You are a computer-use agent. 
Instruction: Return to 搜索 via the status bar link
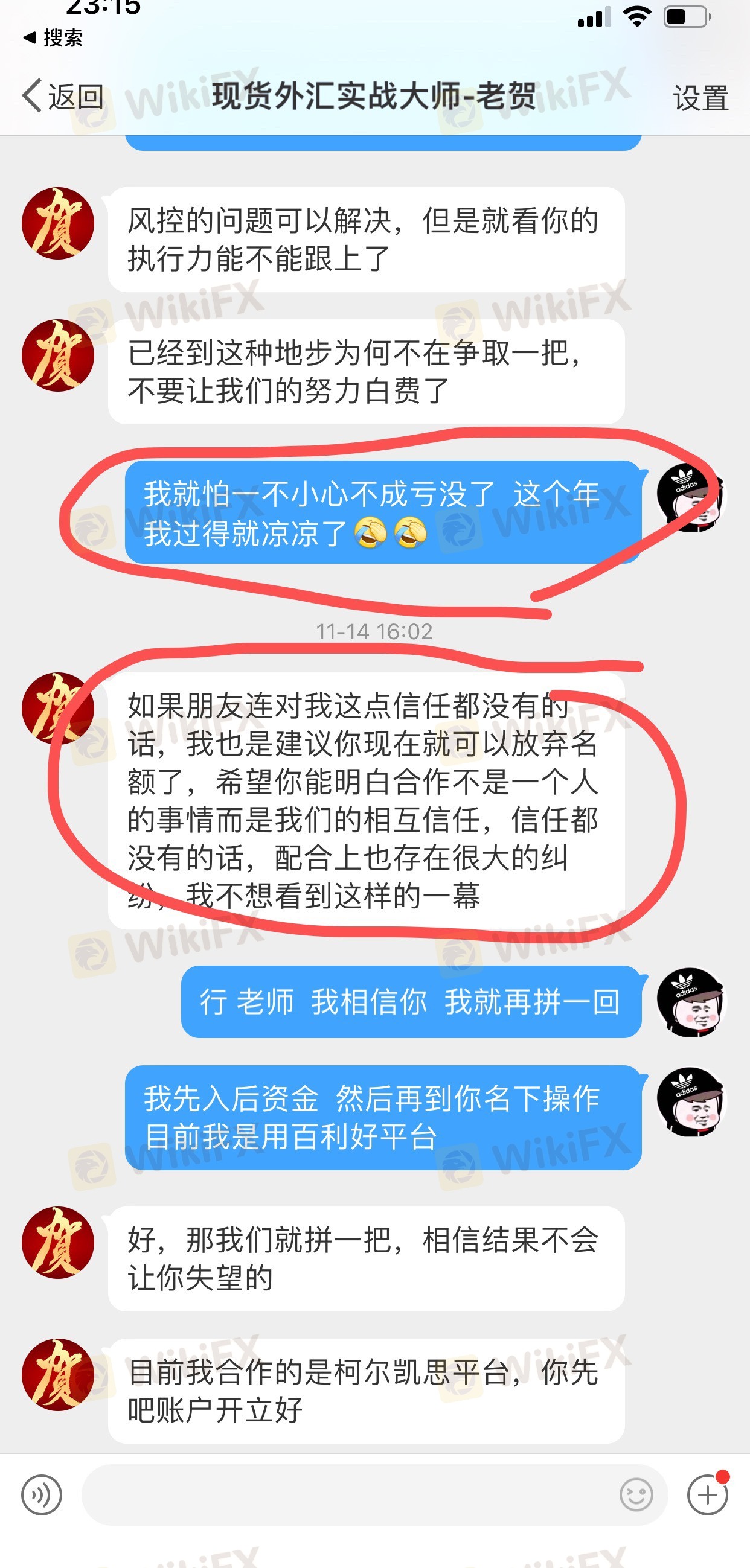coord(53,38)
